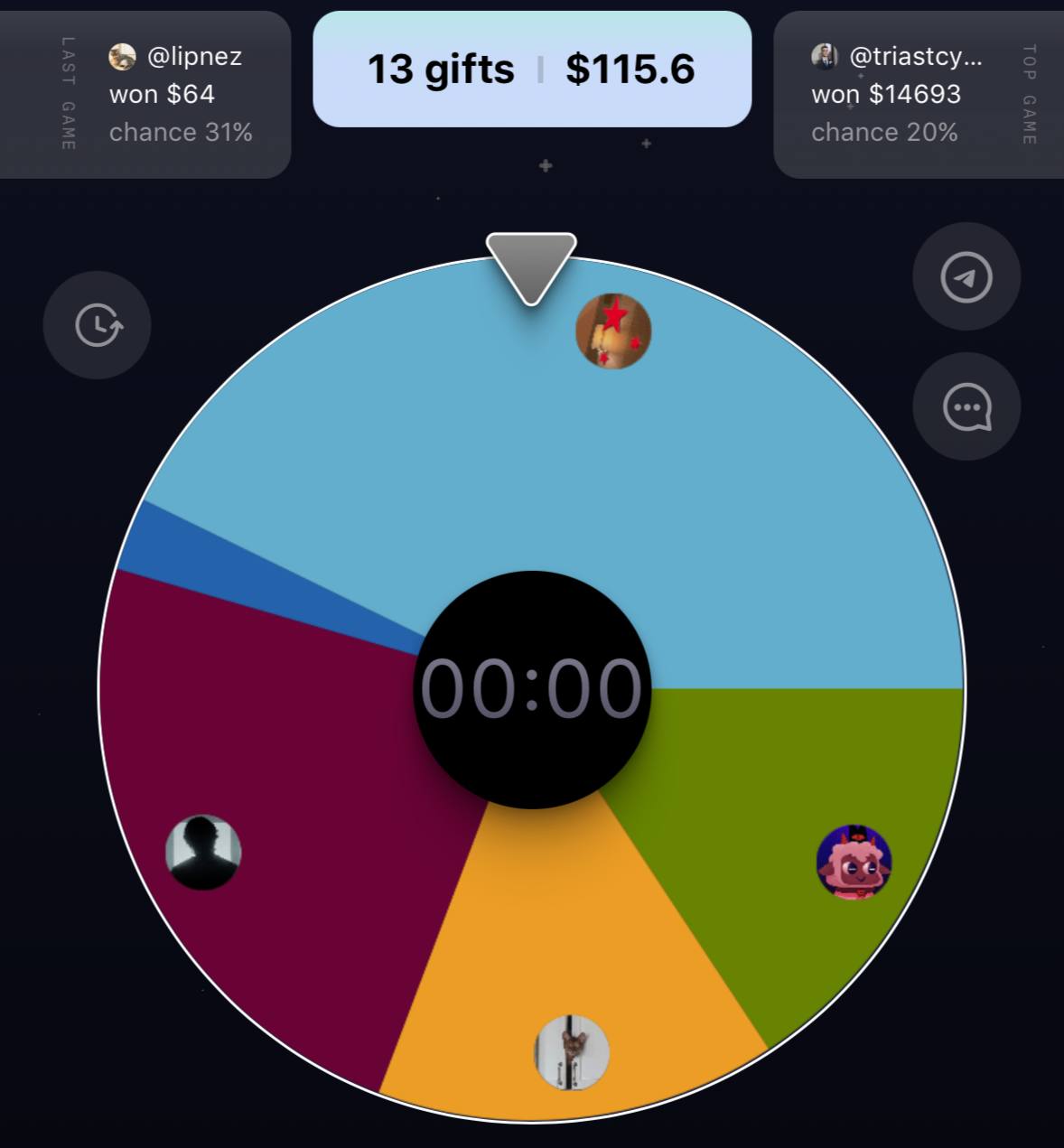Image resolution: width=1064 pixels, height=1148 pixels.
Task: Tap the 13 gifts $115.6 pot banner
Action: click(532, 70)
